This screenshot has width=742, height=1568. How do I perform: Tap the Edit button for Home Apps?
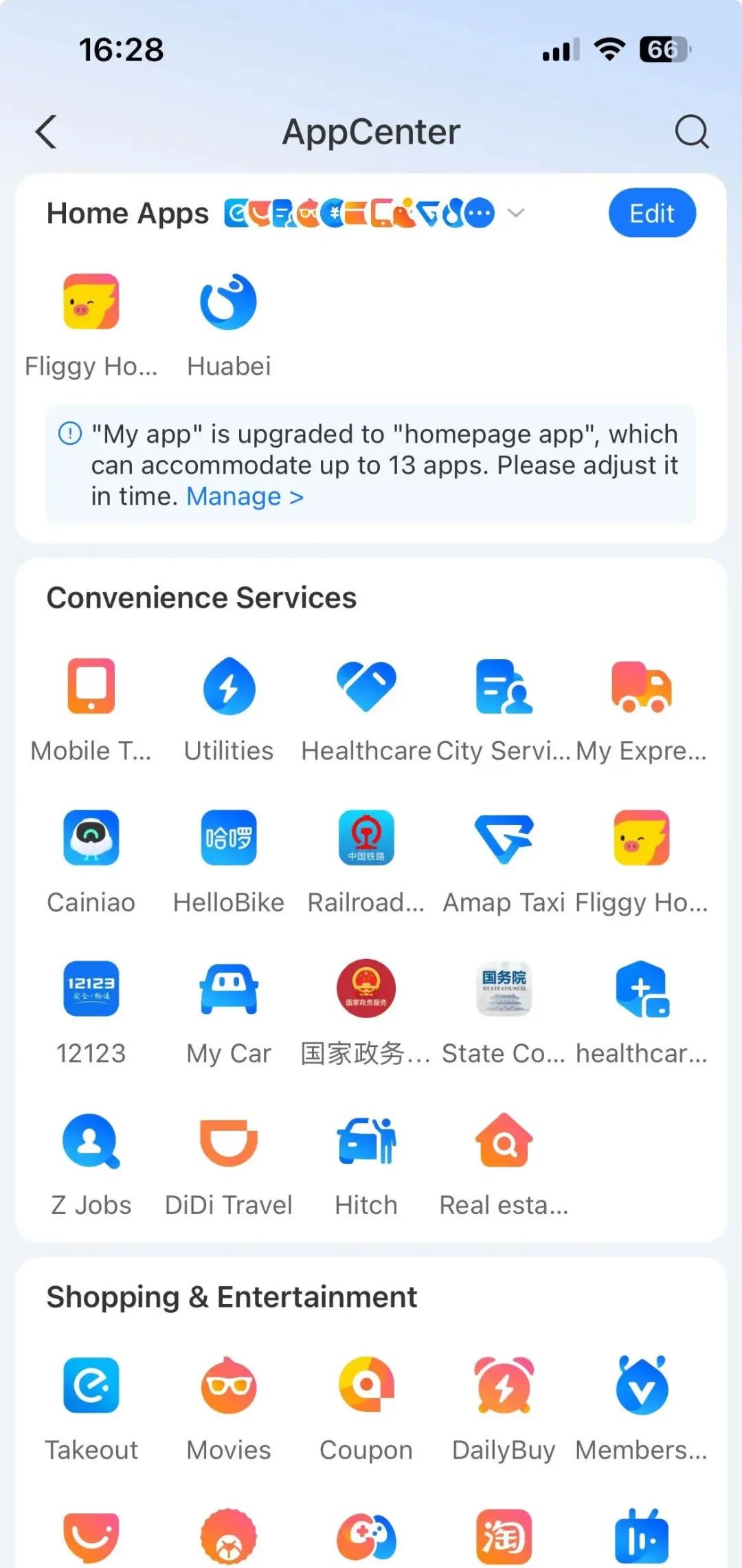point(652,213)
